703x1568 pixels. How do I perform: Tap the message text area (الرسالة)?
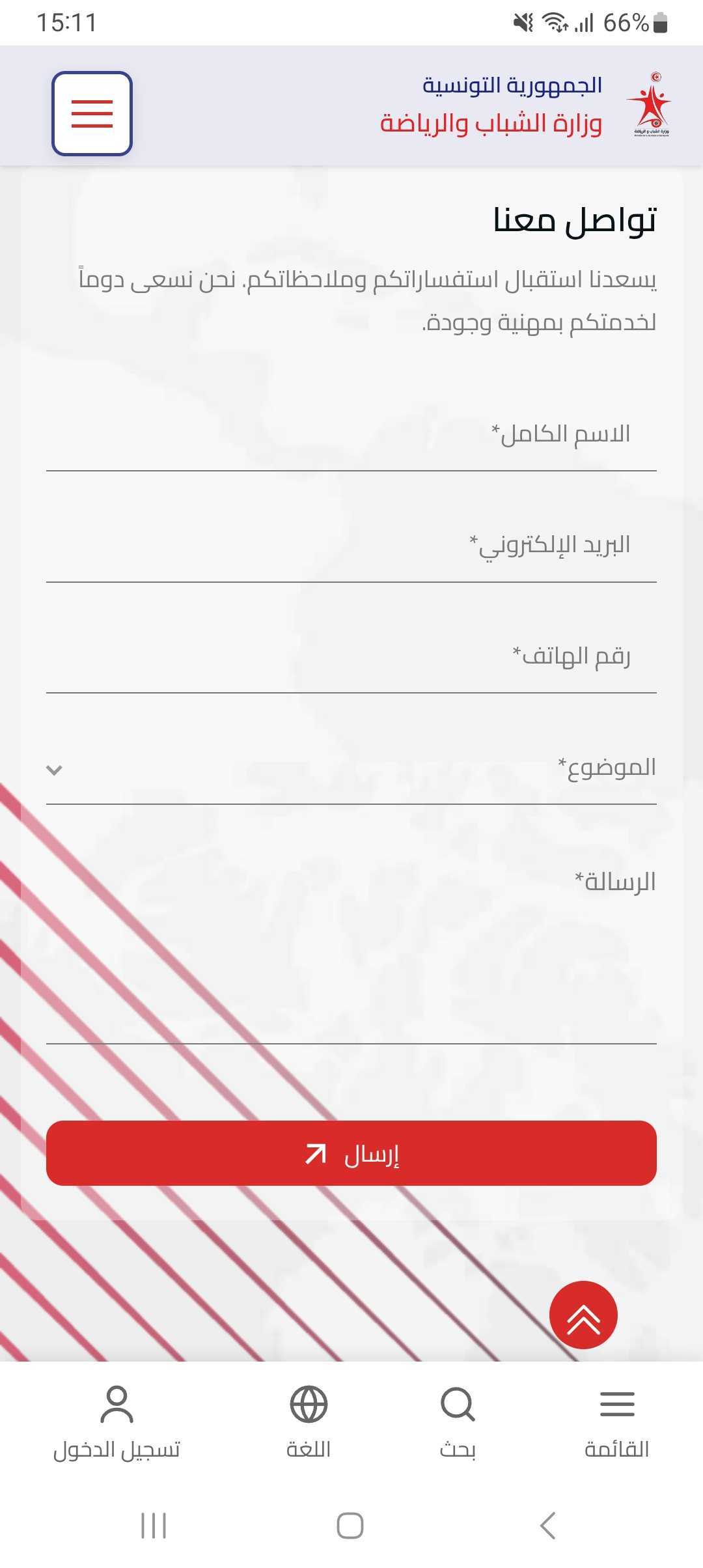click(351, 951)
